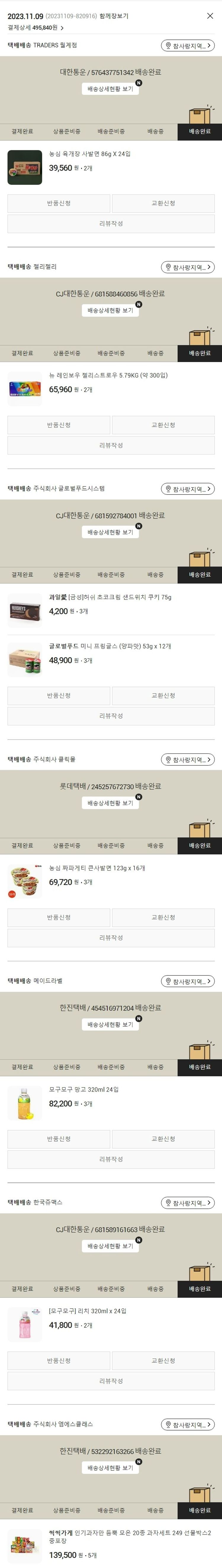The image size is (222, 1568).
Task: Request return for 모구모구 리치
Action: tap(59, 1360)
